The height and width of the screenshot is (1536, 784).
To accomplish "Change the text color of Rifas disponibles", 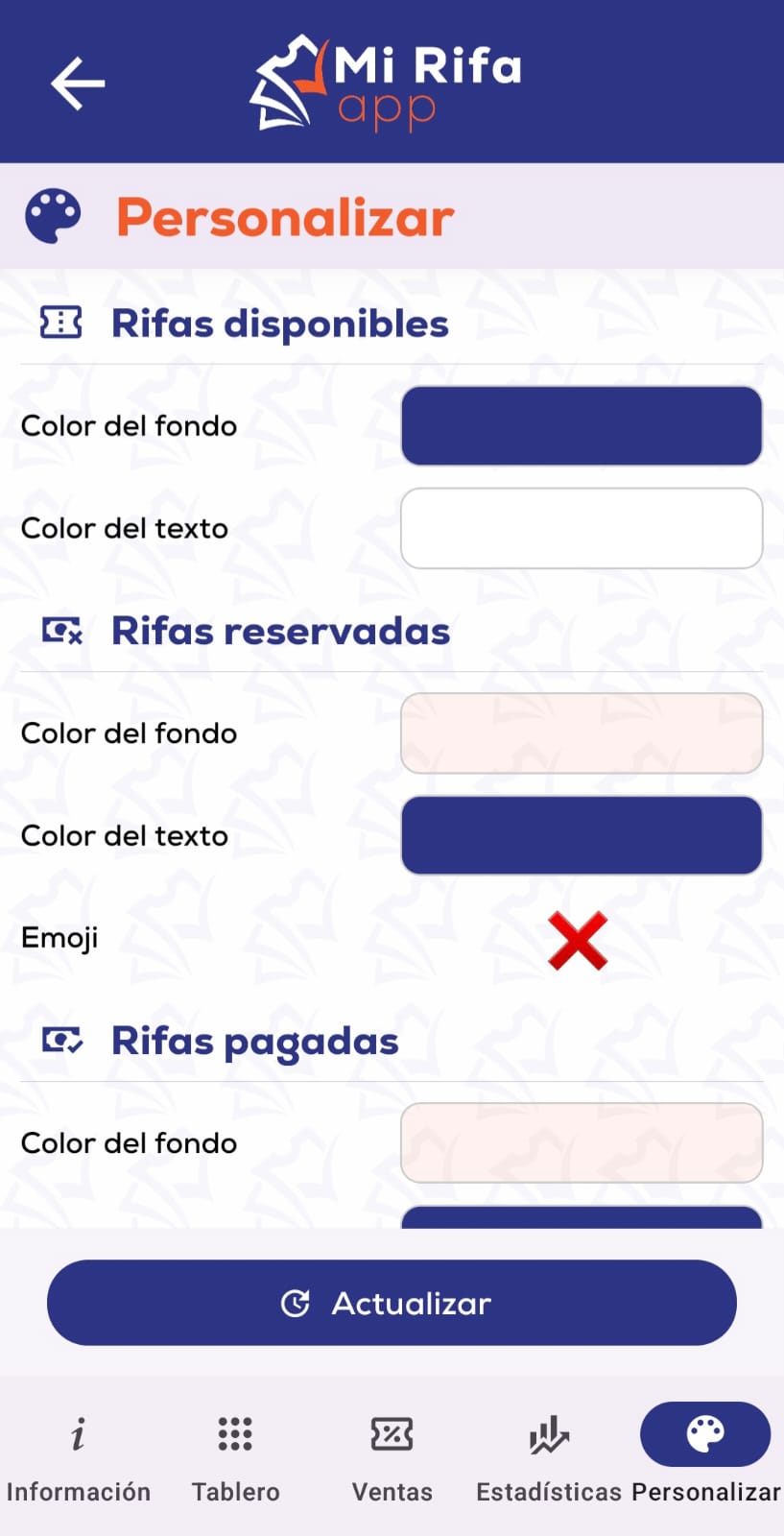I will point(581,528).
